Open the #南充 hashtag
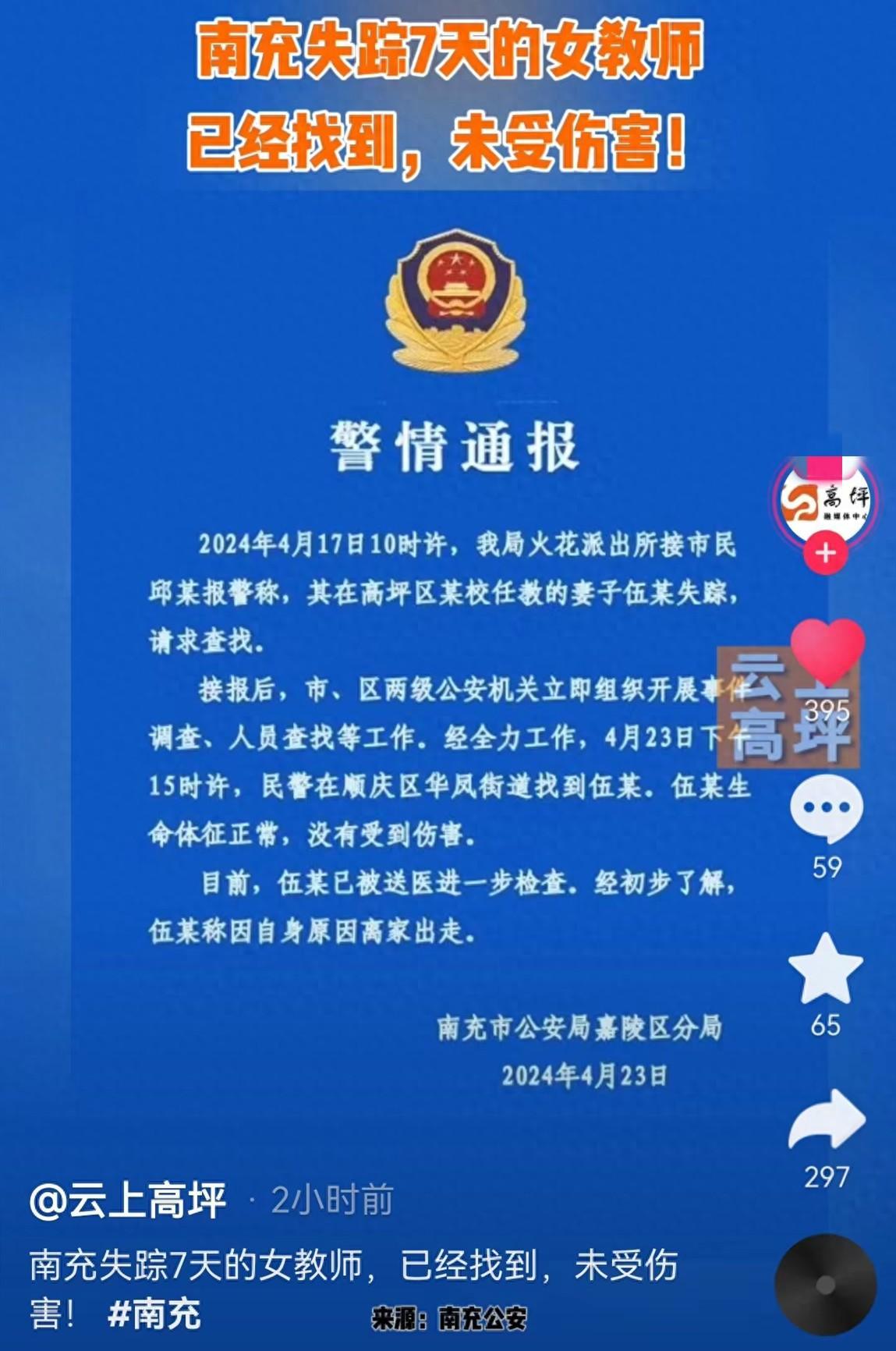The height and width of the screenshot is (1351, 896). coord(154,1314)
